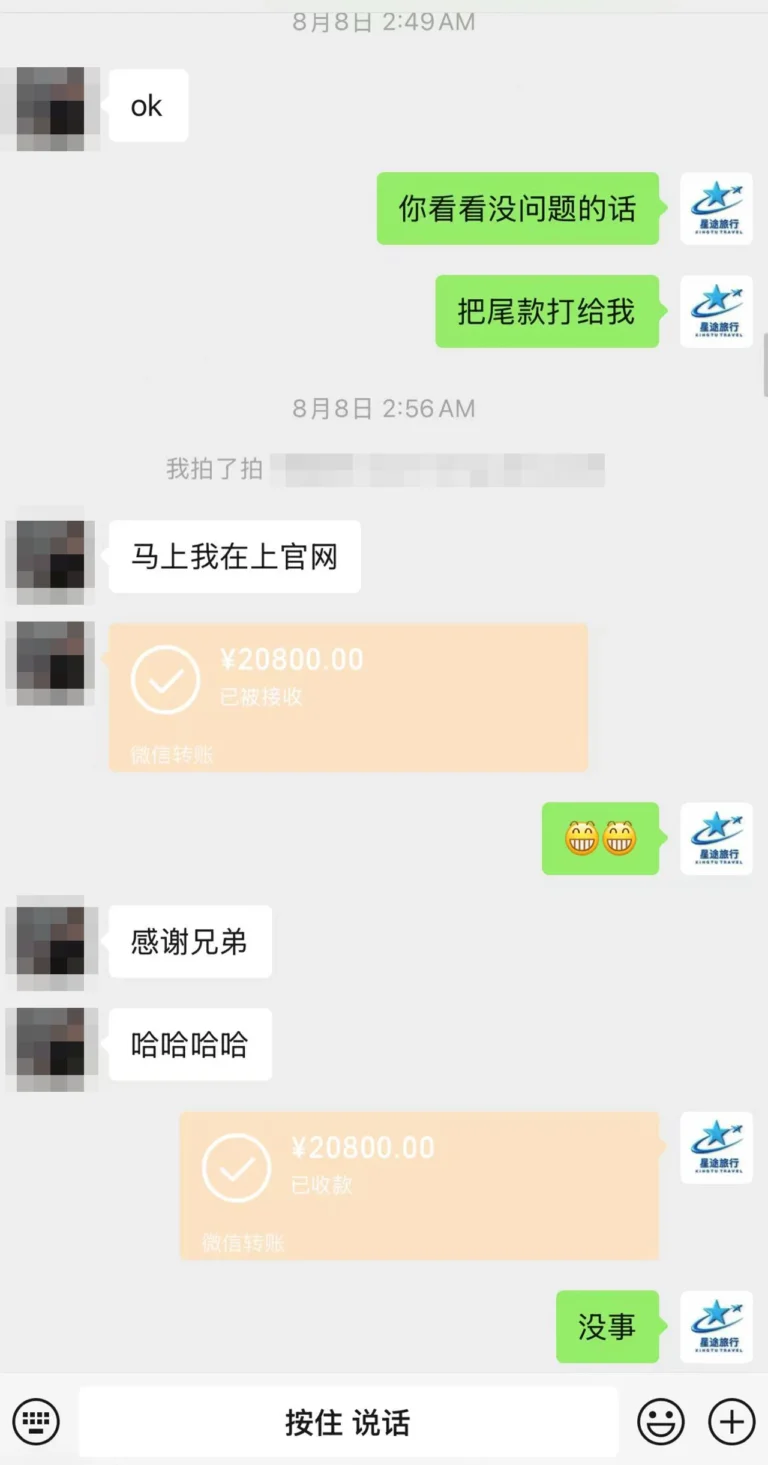Tap the contact's avatar next to '感谢兄弟'
Screen dimensions: 768x1465
[x=51, y=942]
